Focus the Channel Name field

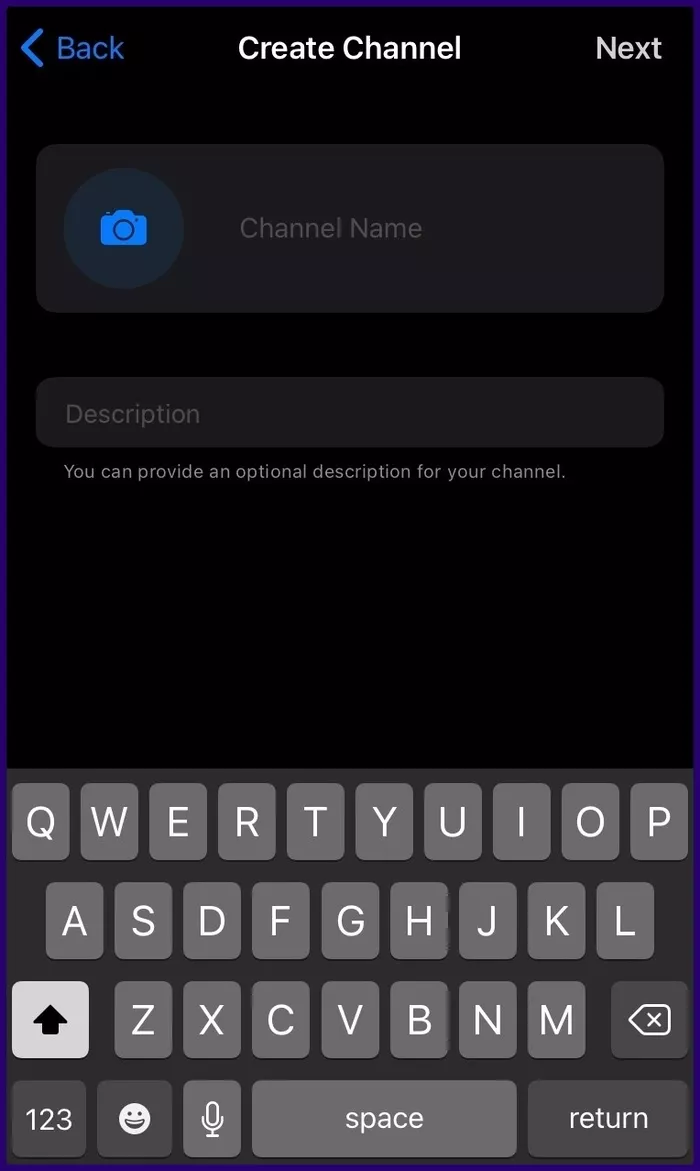[420, 228]
